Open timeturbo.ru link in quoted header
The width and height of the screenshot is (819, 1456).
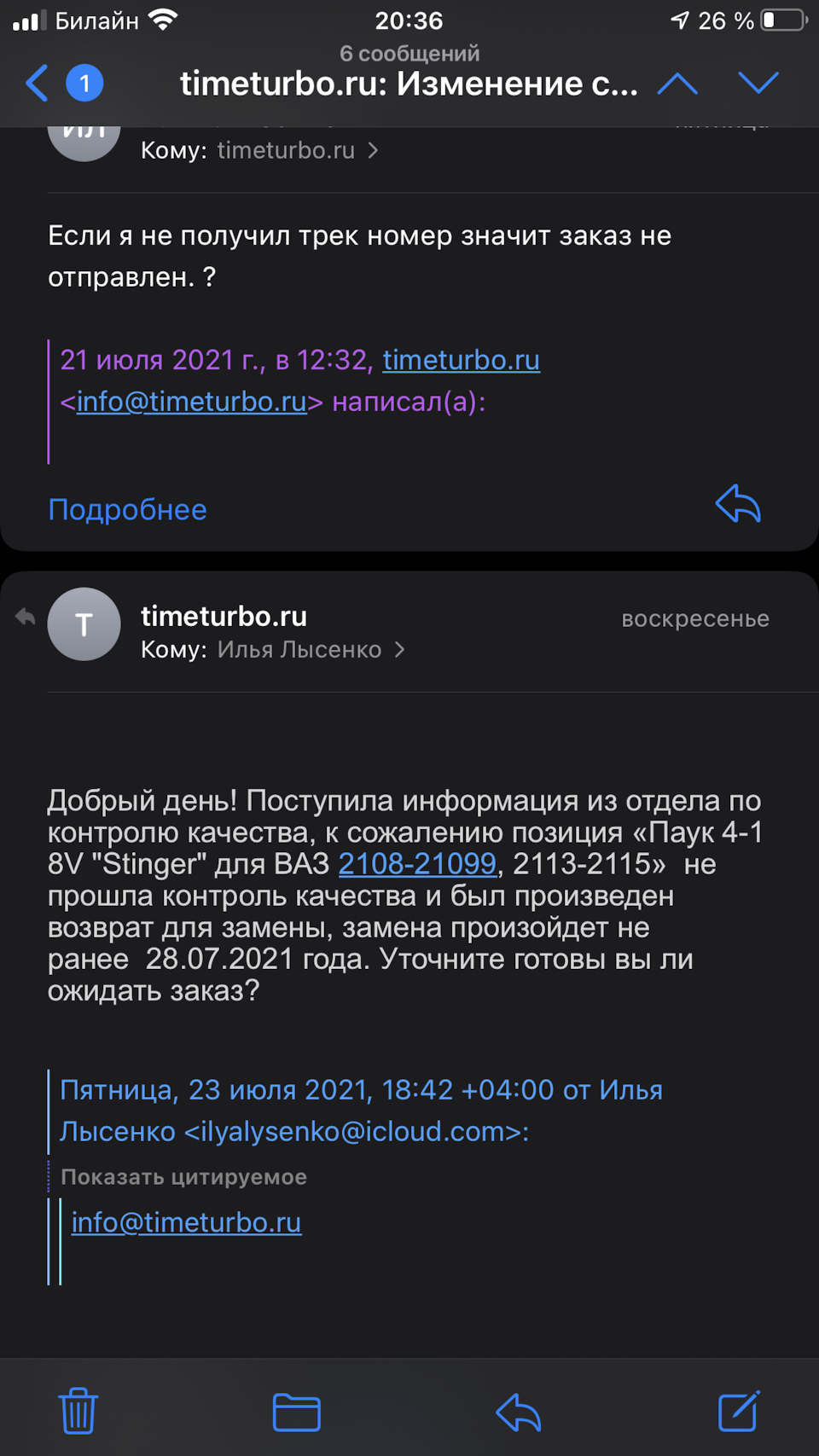461,361
